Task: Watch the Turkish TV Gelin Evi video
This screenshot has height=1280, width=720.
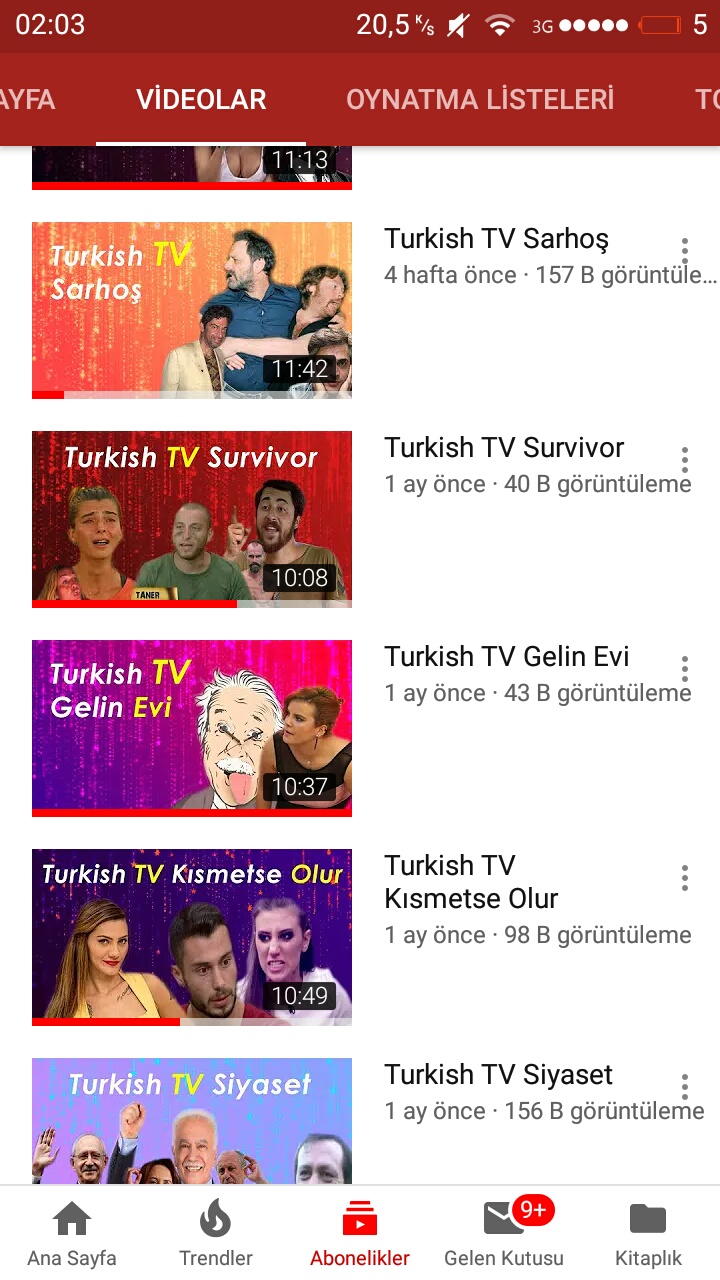Action: tap(192, 728)
